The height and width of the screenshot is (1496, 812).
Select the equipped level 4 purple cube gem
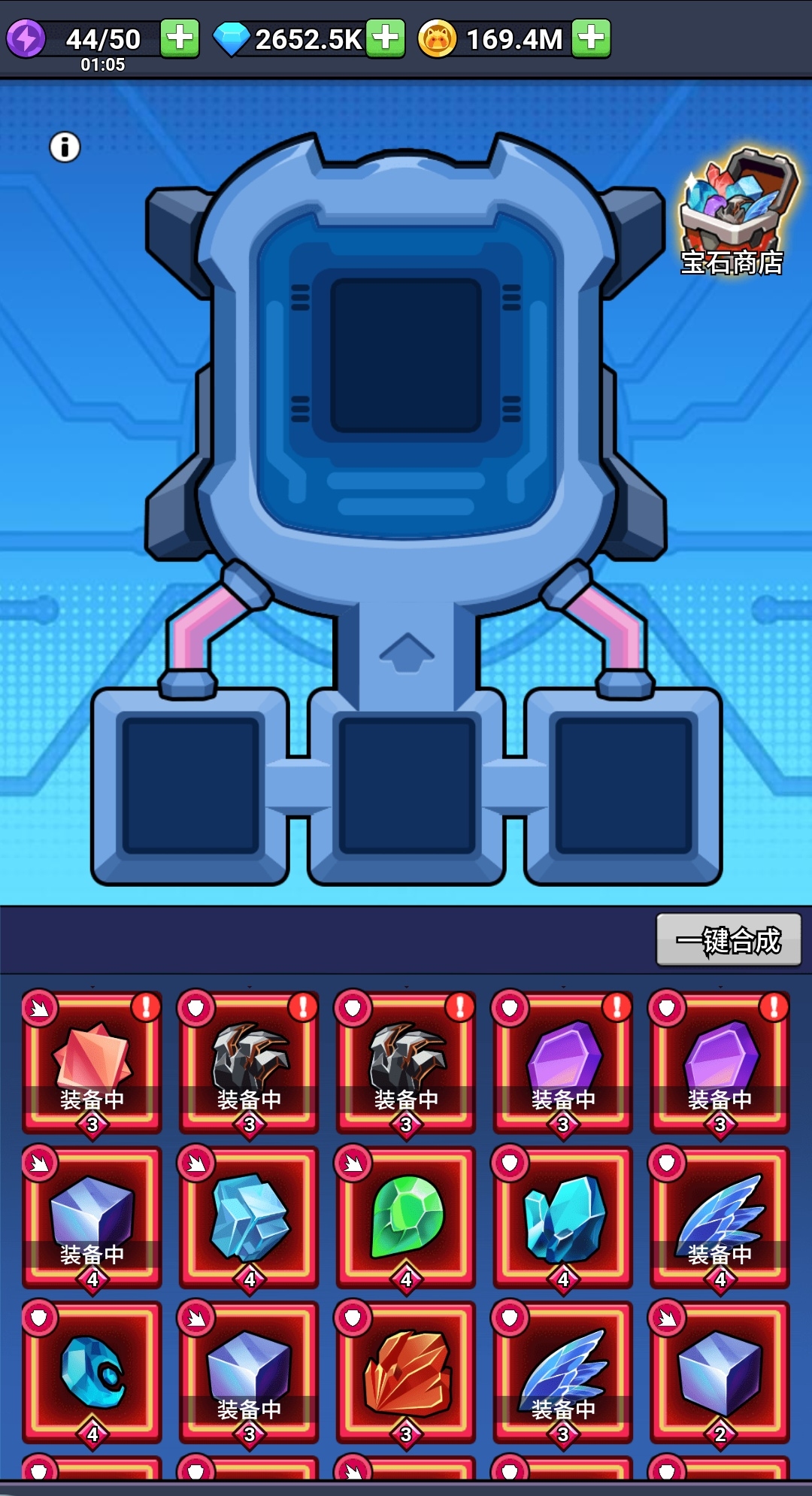tap(92, 1216)
